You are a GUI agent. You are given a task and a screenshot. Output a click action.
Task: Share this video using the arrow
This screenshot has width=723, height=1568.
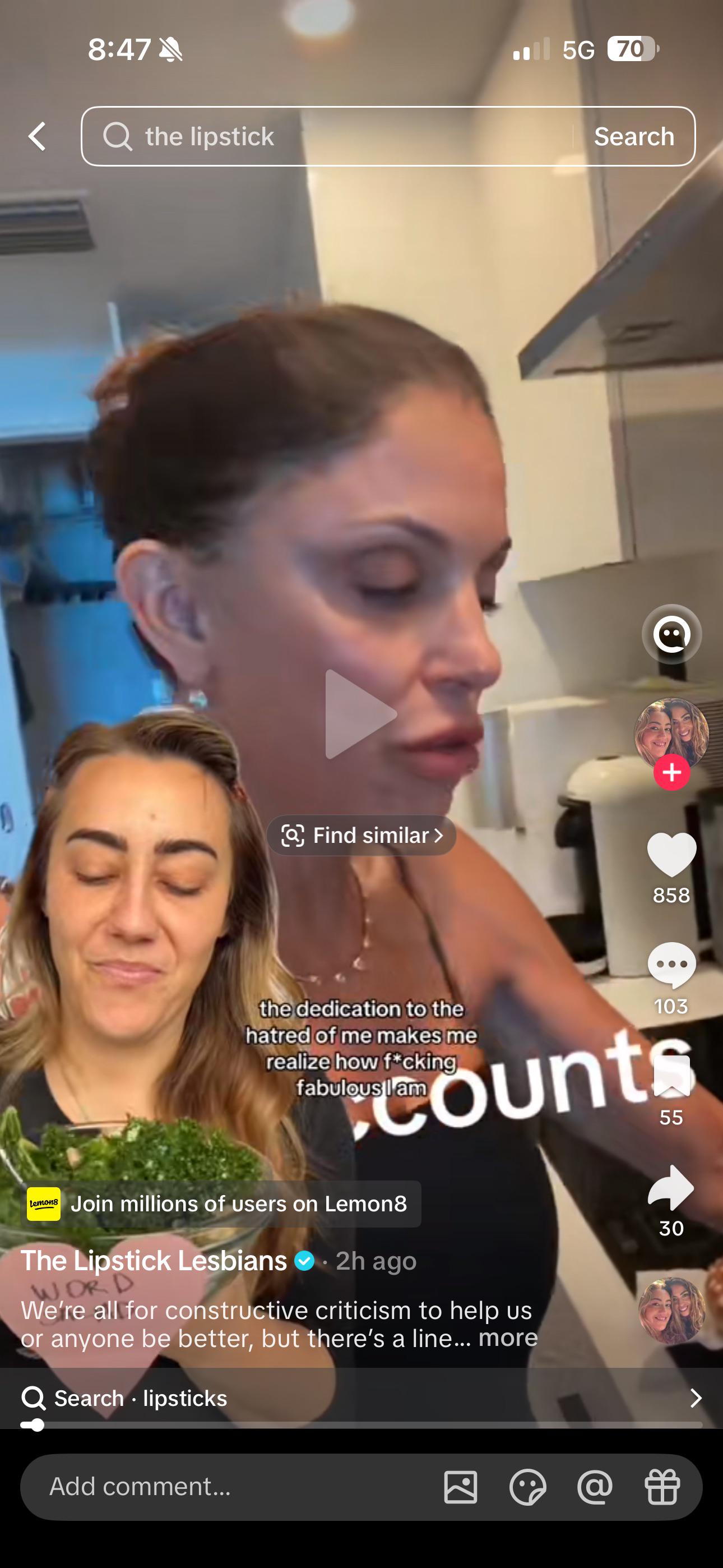(671, 1188)
